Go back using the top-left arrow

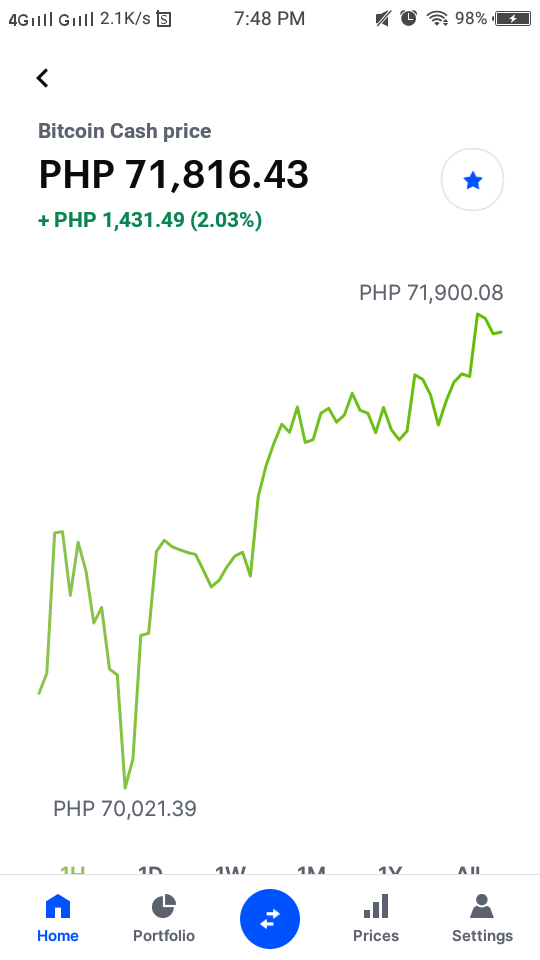pyautogui.click(x=42, y=78)
